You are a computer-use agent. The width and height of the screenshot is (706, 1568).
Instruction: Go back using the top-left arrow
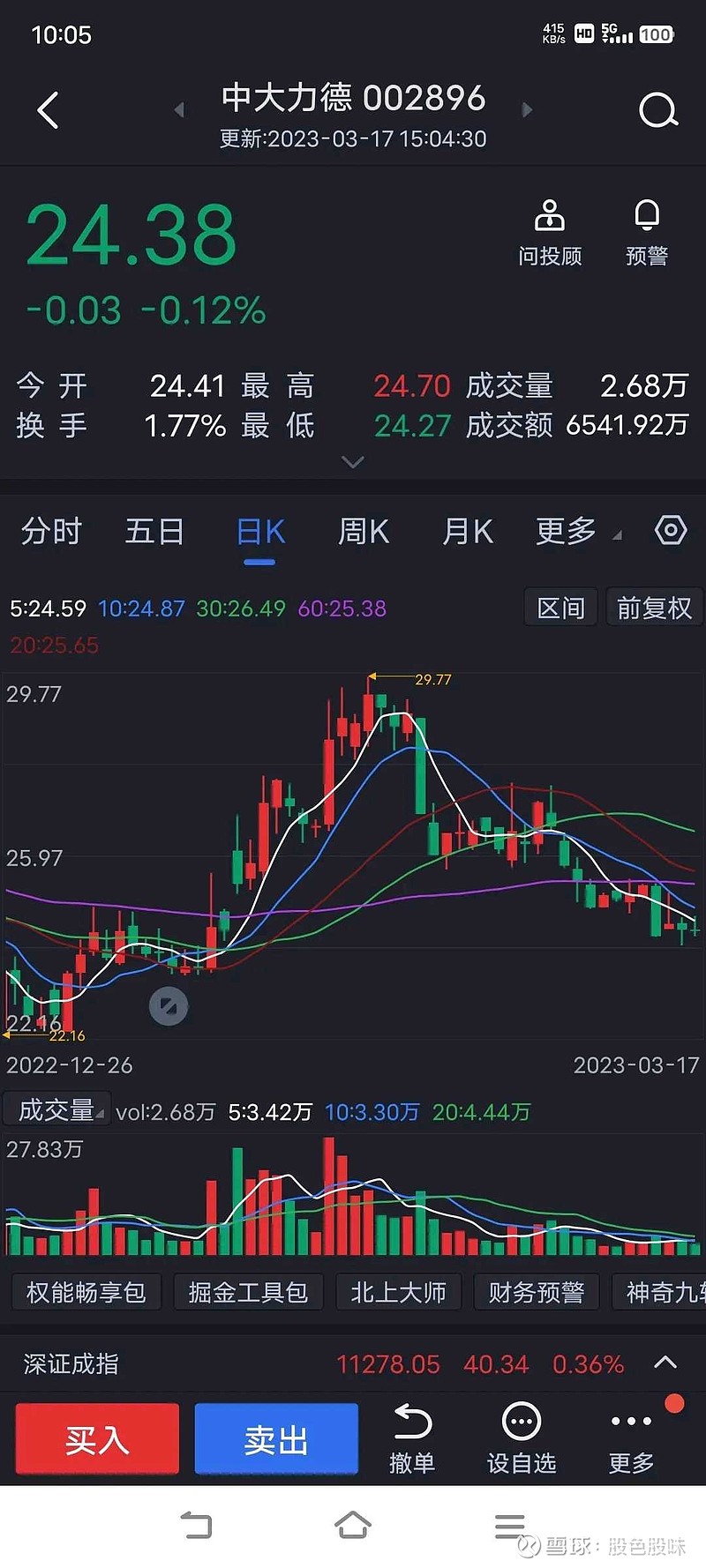coord(49,110)
